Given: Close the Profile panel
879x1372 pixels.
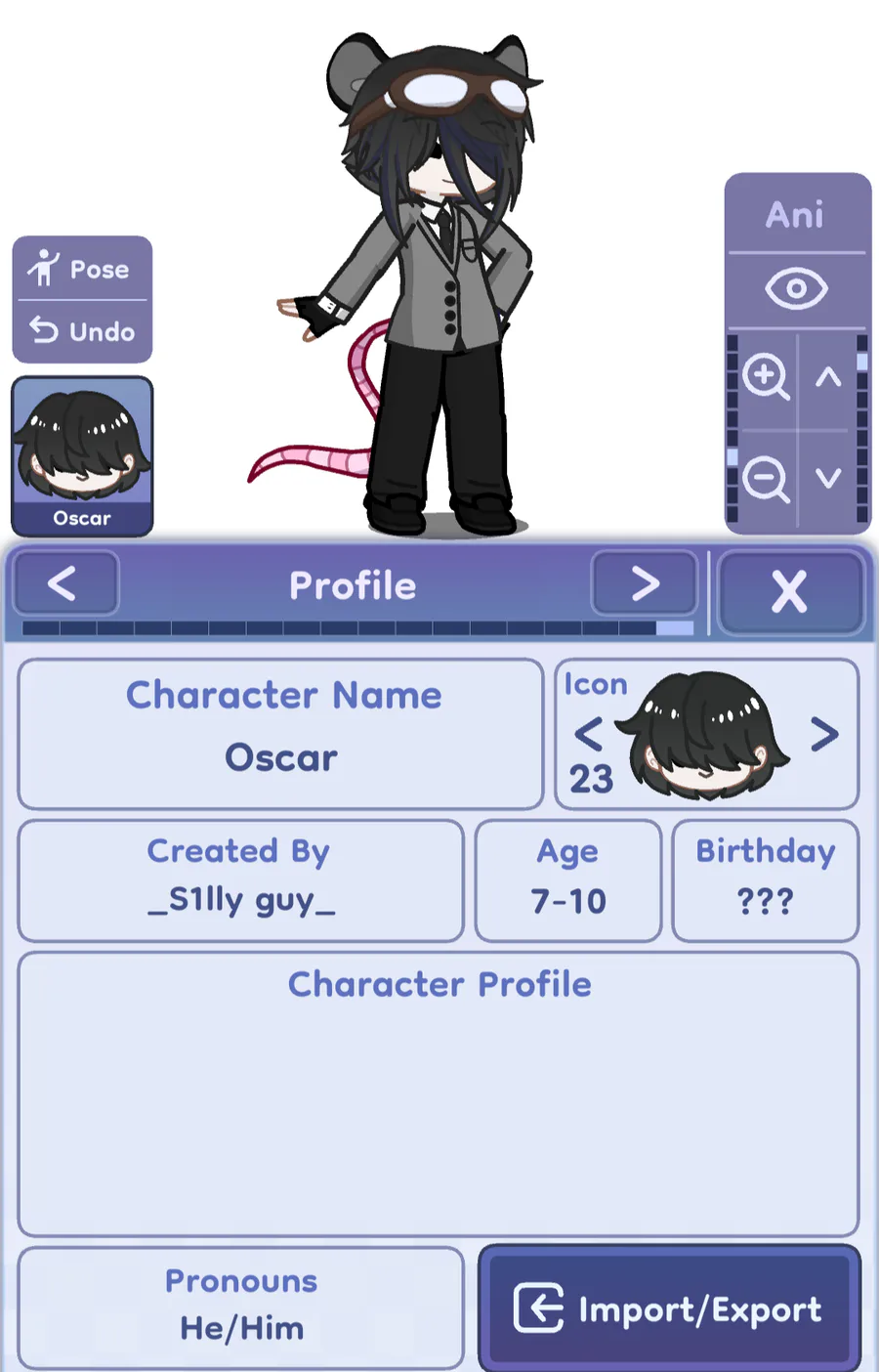Looking at the screenshot, I should coord(789,592).
